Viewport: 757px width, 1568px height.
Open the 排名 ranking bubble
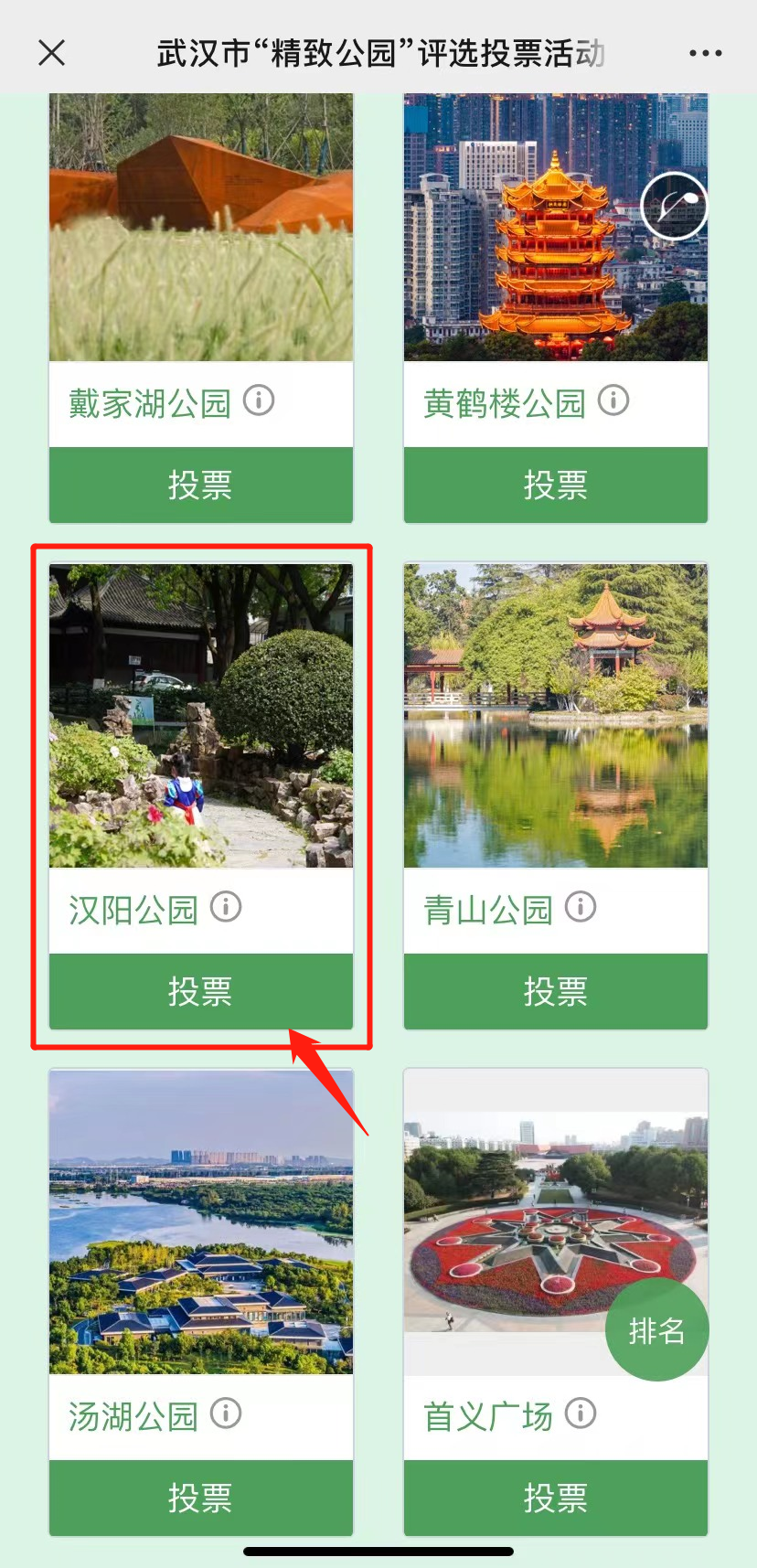656,1330
